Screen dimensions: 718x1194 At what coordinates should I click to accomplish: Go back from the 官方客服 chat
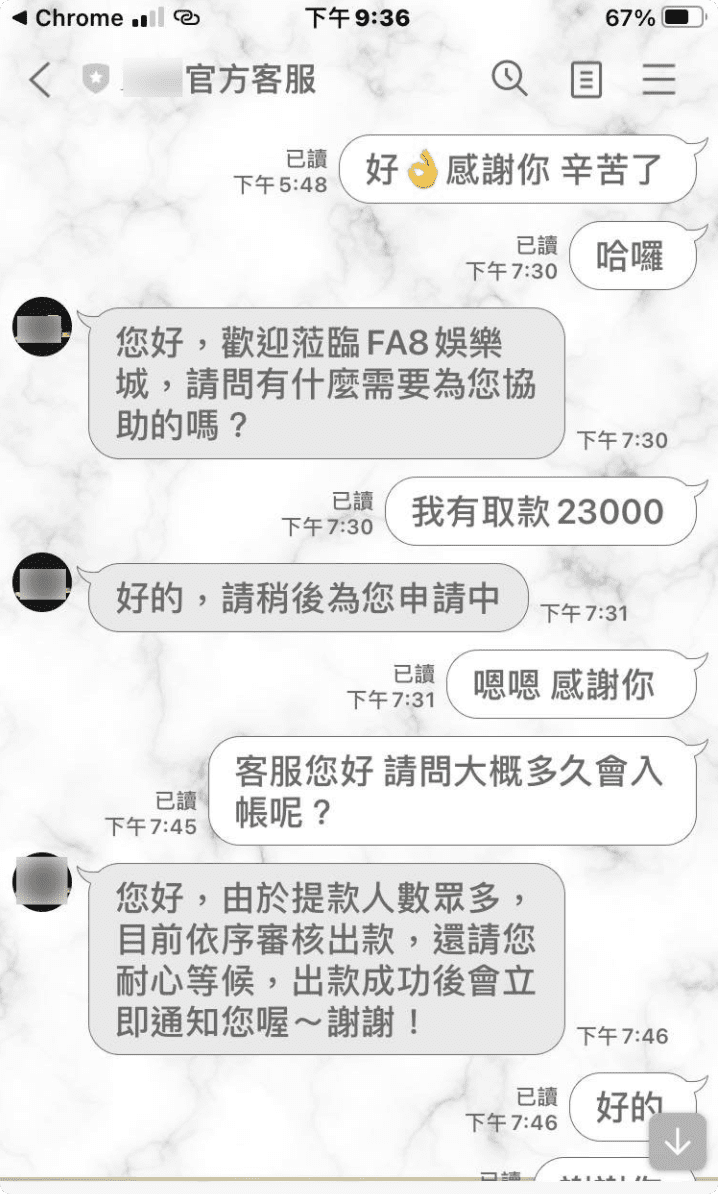40,80
